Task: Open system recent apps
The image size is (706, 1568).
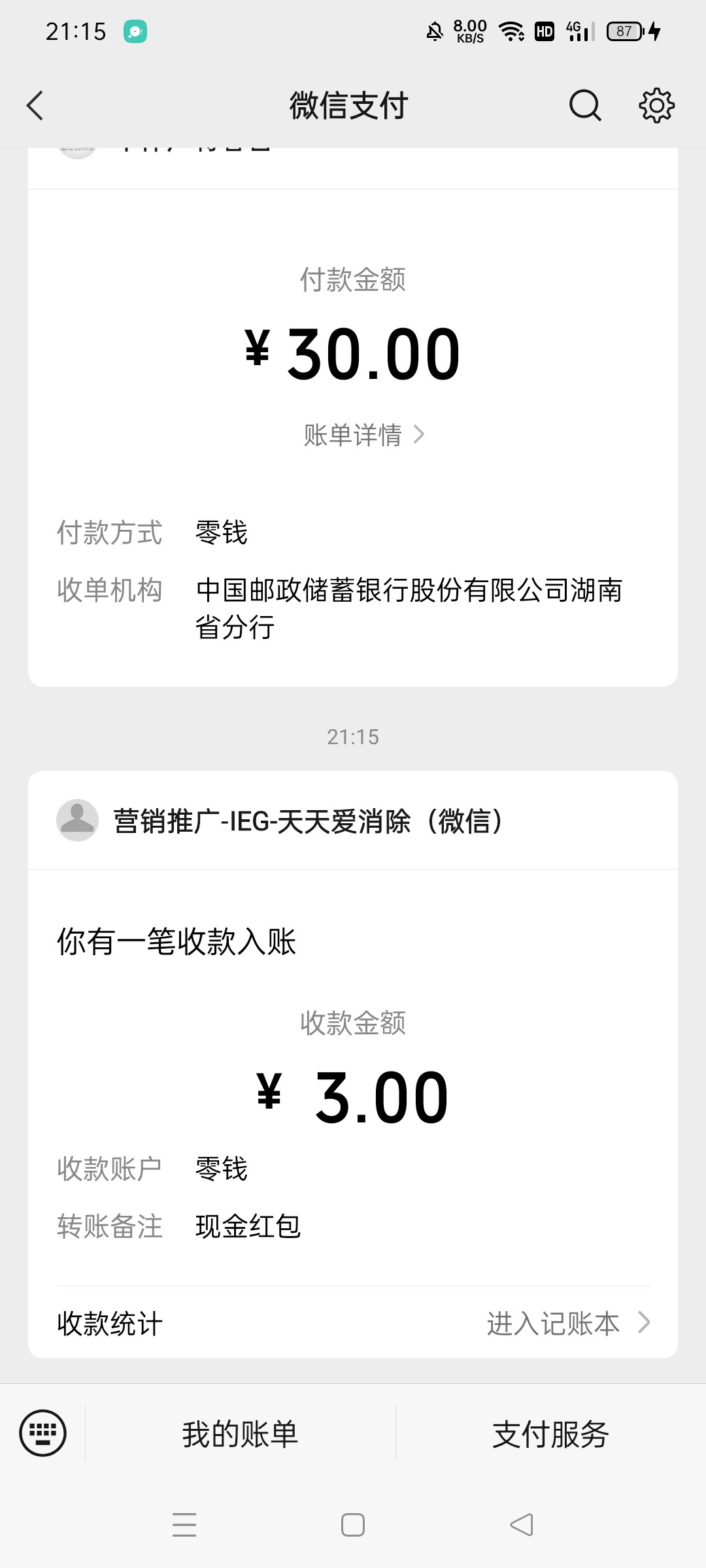Action: (x=184, y=1525)
